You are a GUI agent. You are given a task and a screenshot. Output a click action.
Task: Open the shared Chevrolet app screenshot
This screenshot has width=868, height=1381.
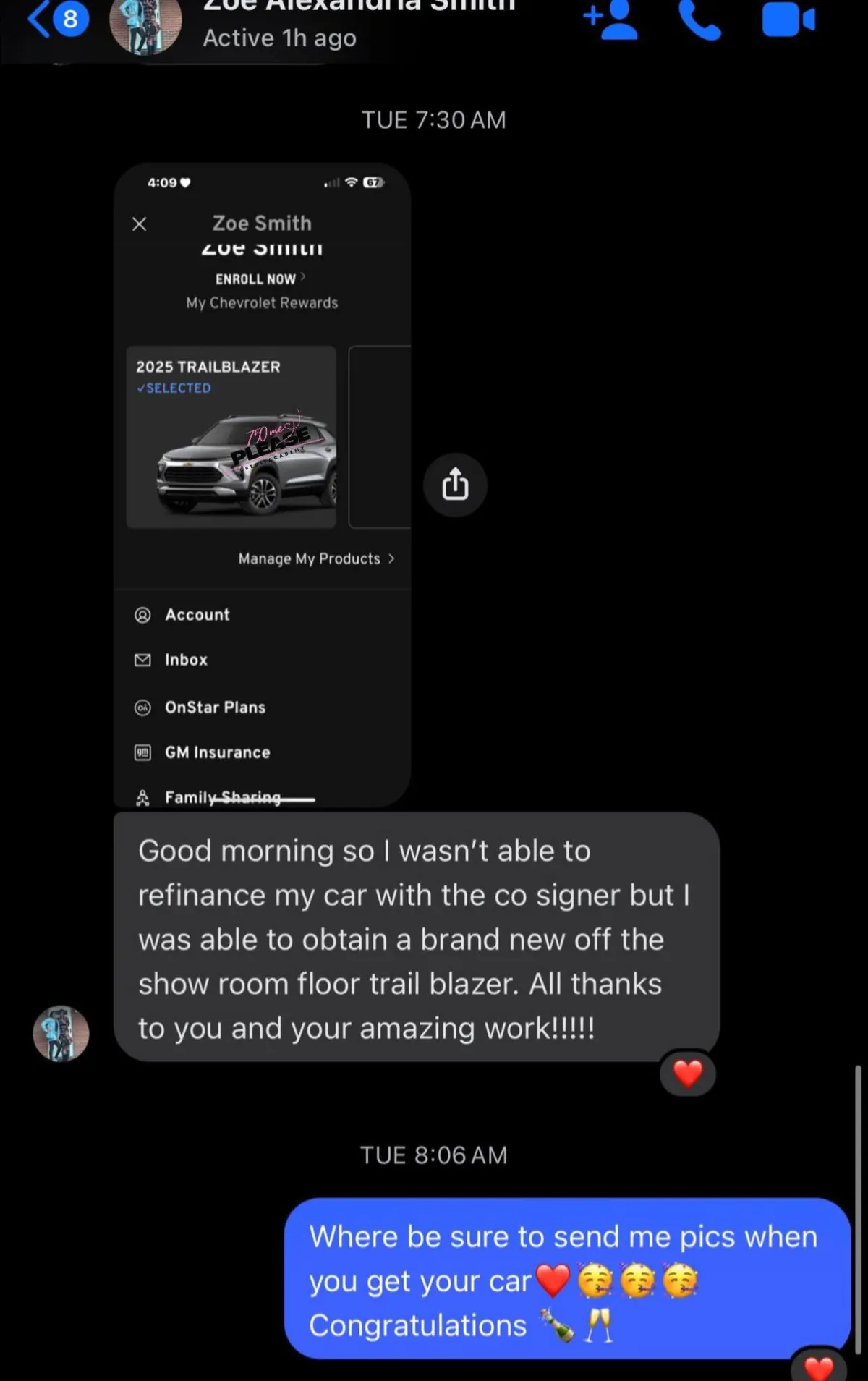coord(262,485)
